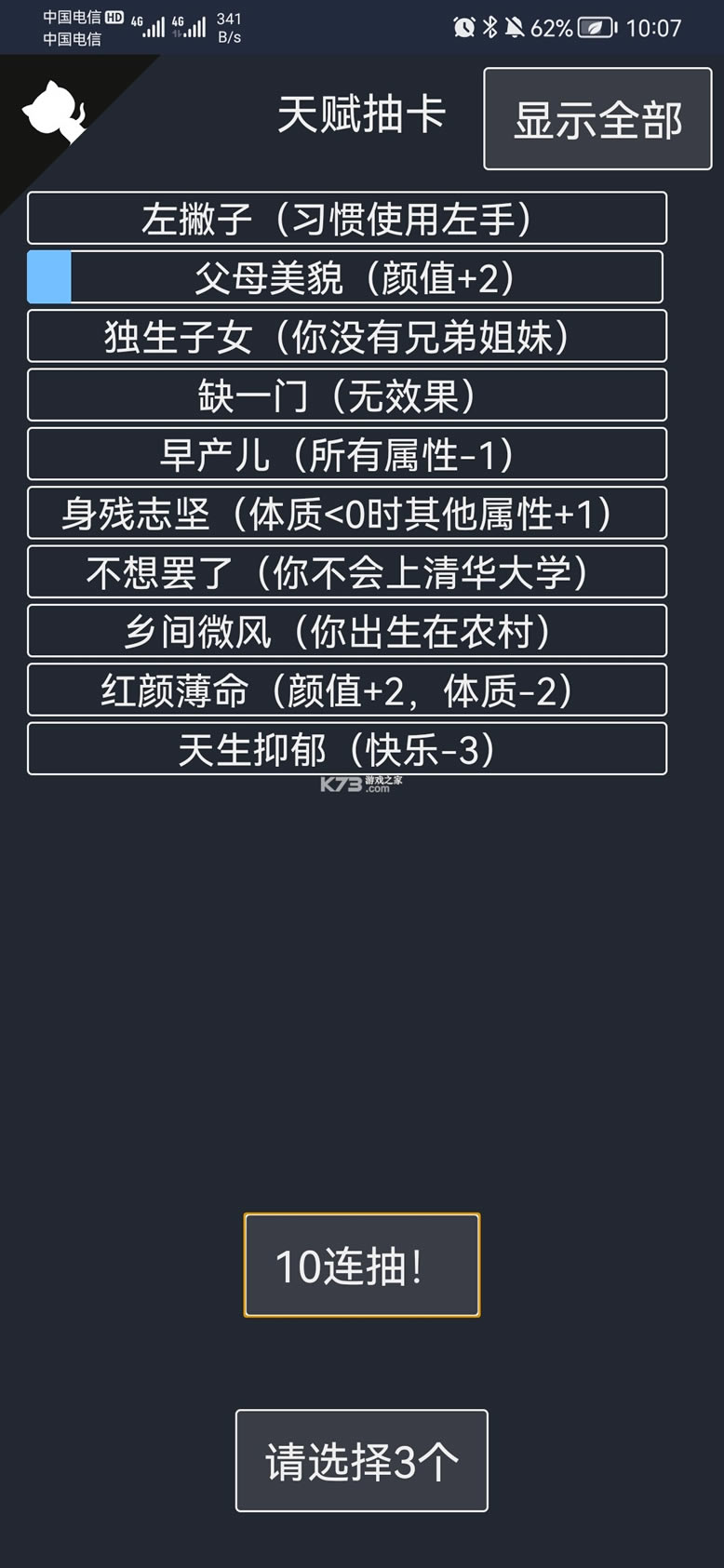Viewport: 724px width, 1568px height.
Task: Pick the 乡间微风 talent
Action: 347,631
